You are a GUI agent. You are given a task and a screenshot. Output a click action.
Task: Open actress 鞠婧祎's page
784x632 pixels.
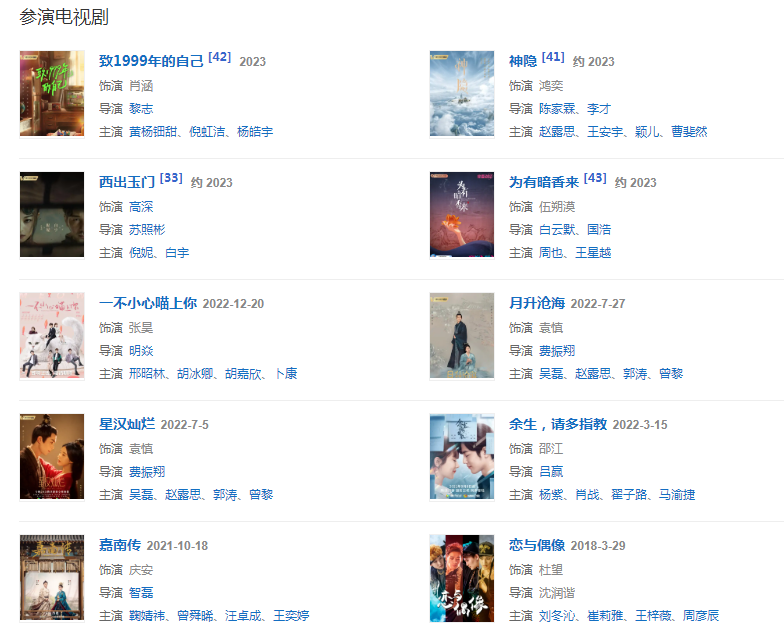(148, 616)
